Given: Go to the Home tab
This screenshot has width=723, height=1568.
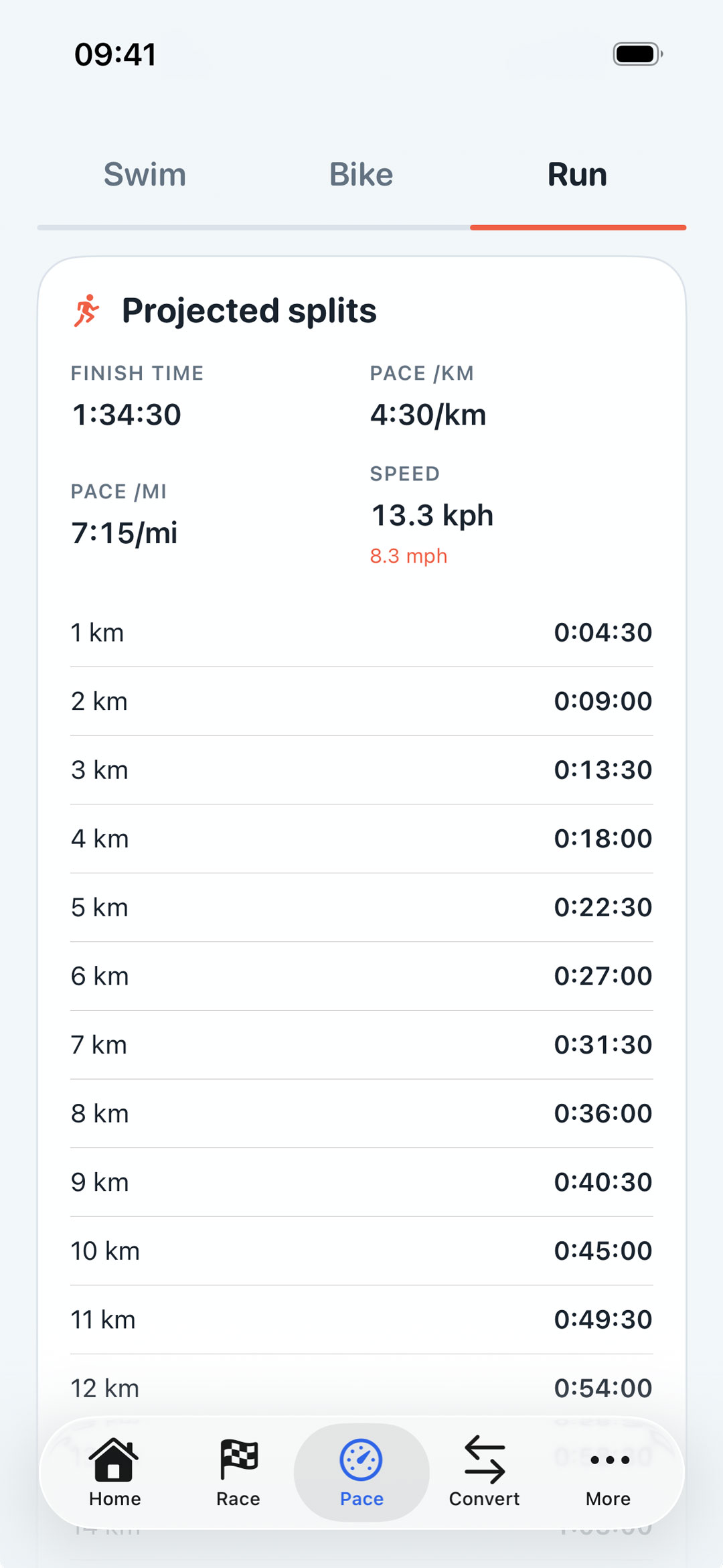Looking at the screenshot, I should pyautogui.click(x=114, y=1472).
